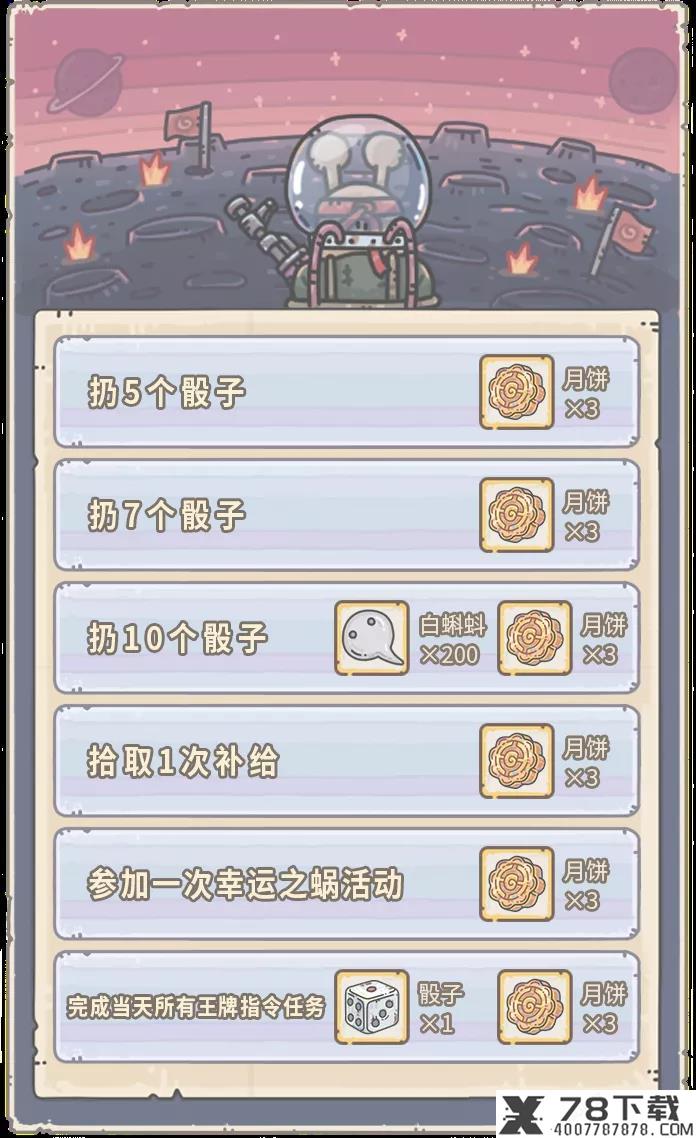Tap the 白蝌蚪 ×200 reward icon
696x1138 pixels.
(371, 638)
